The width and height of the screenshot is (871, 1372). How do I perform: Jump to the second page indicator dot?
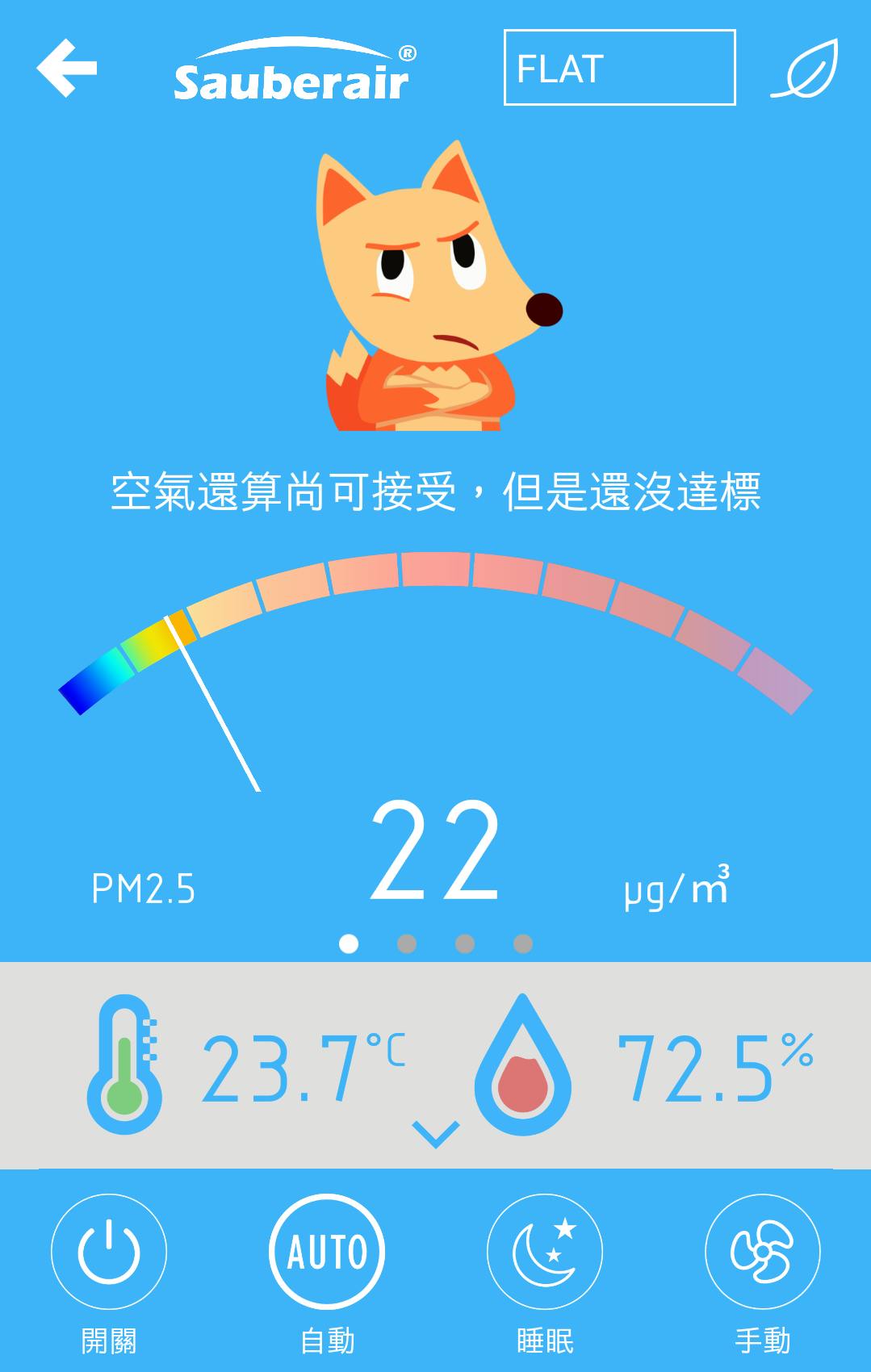point(407,943)
